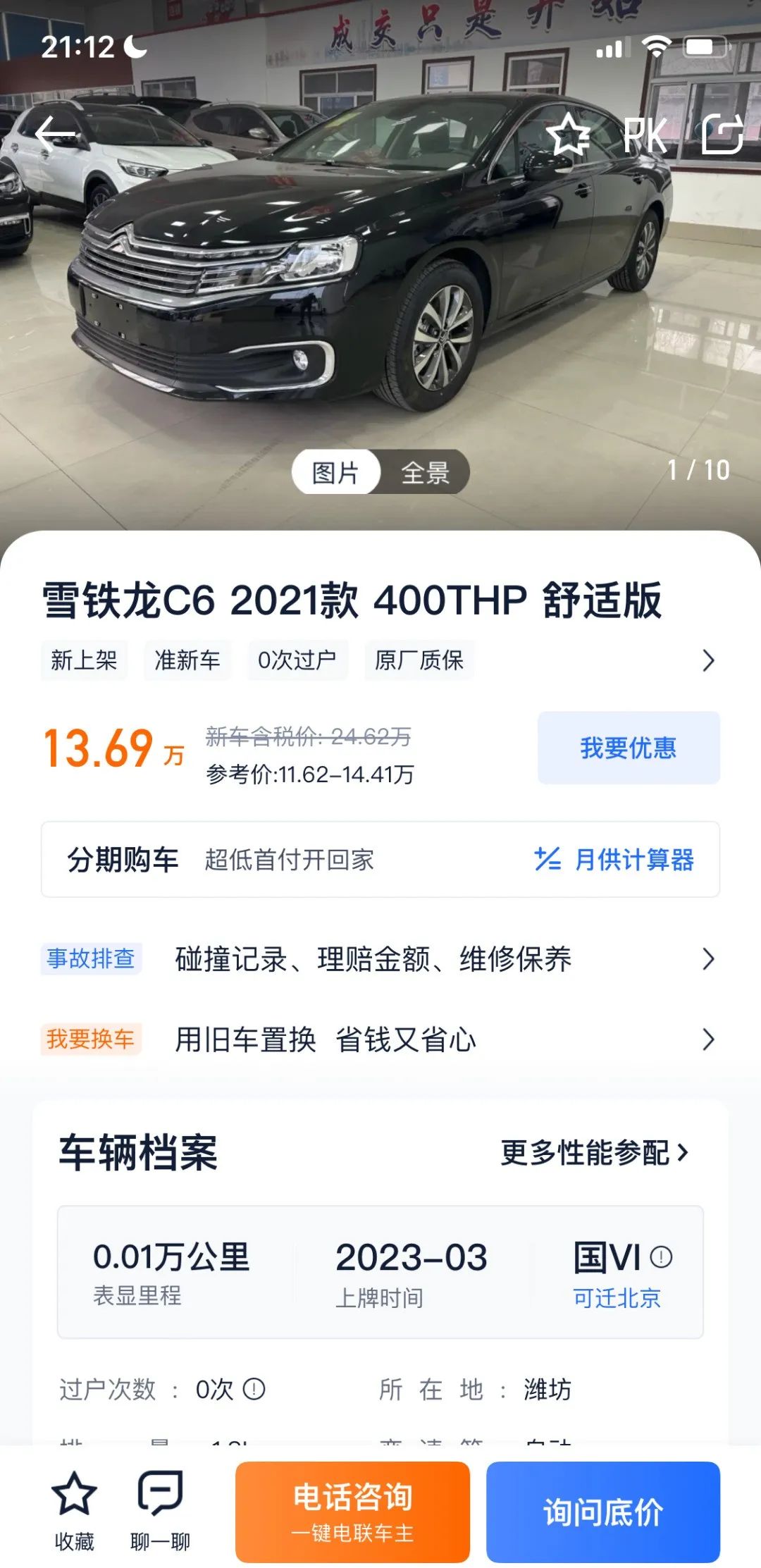The height and width of the screenshot is (1568, 761).
Task: Open the PK comparison
Action: pos(645,135)
